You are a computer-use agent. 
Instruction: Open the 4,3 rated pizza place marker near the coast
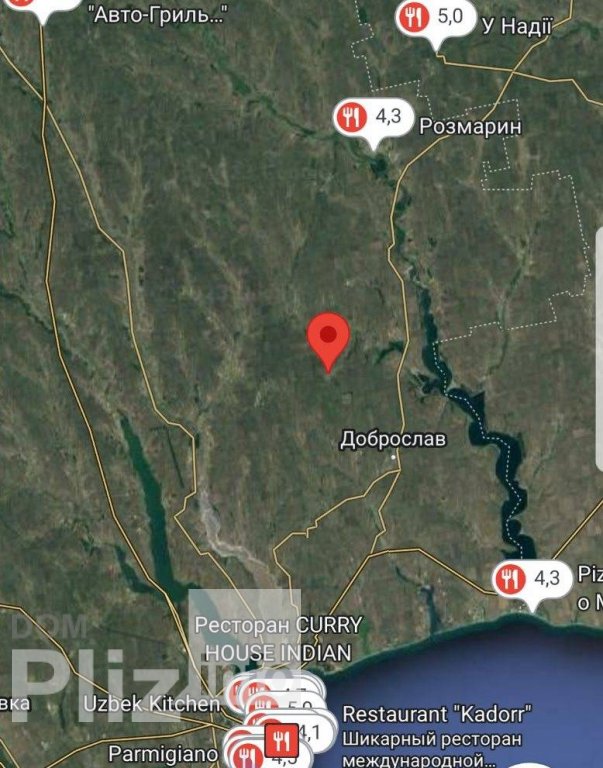coord(533,579)
